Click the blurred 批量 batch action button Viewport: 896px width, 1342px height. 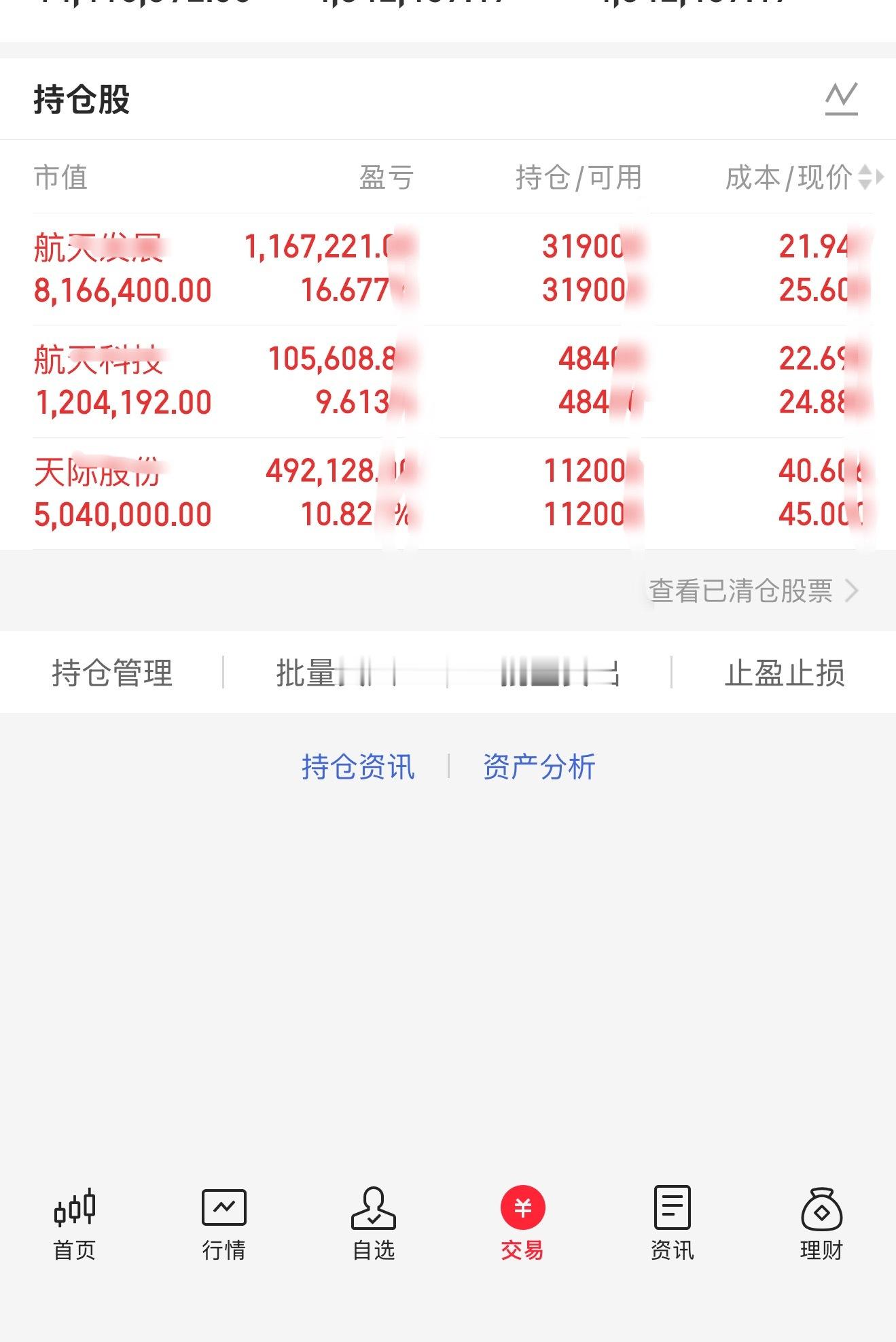(448, 672)
